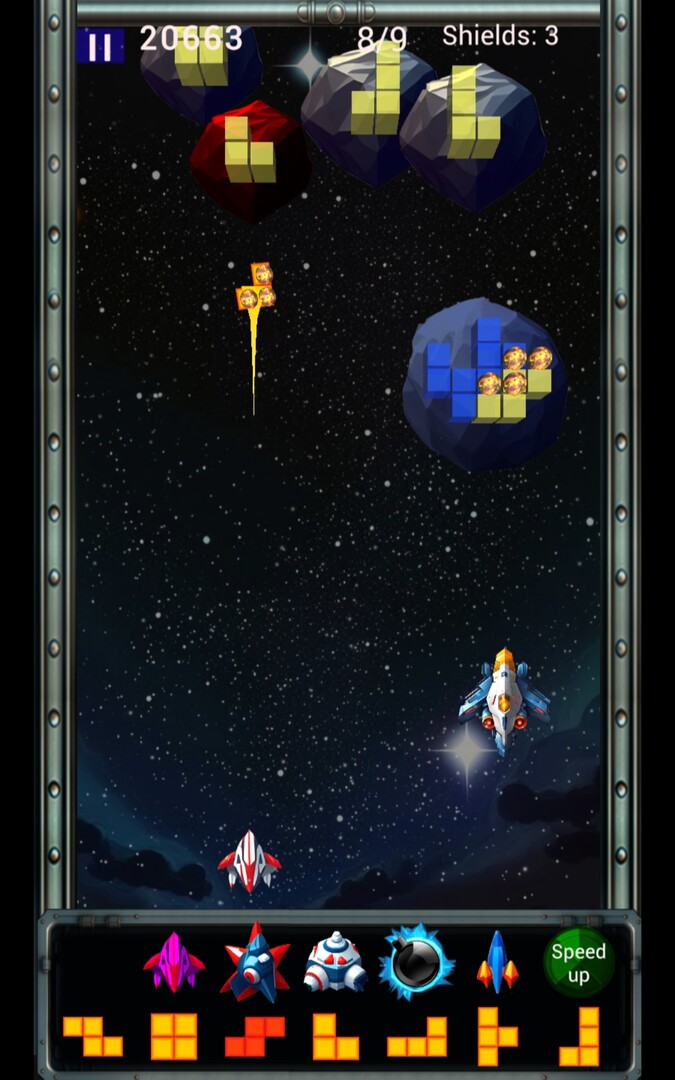Screen dimensions: 675x1080
Task: Select the red S-shaped block piece
Action: (x=255, y=1036)
